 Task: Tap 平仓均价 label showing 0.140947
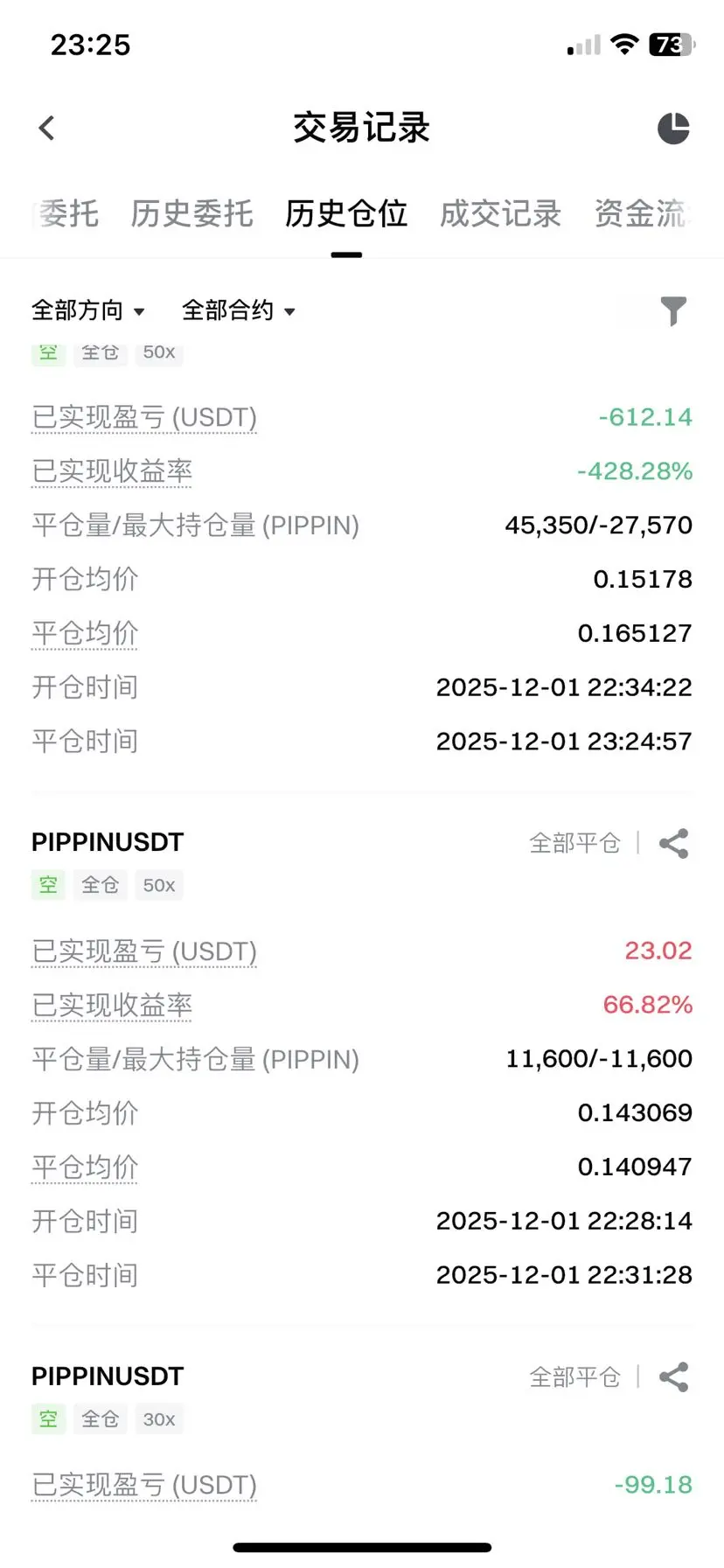85,1167
